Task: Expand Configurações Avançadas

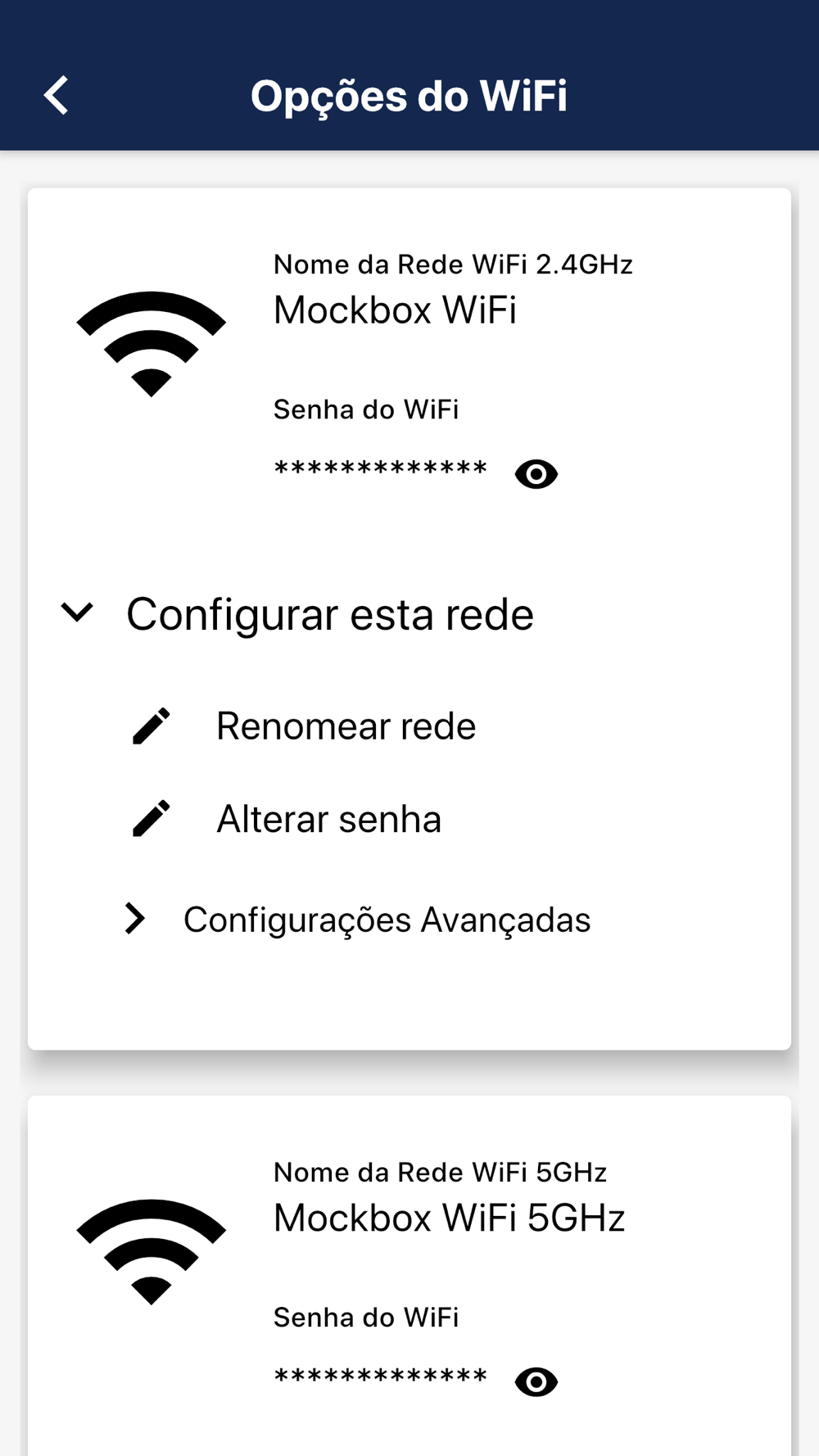Action: tap(385, 920)
